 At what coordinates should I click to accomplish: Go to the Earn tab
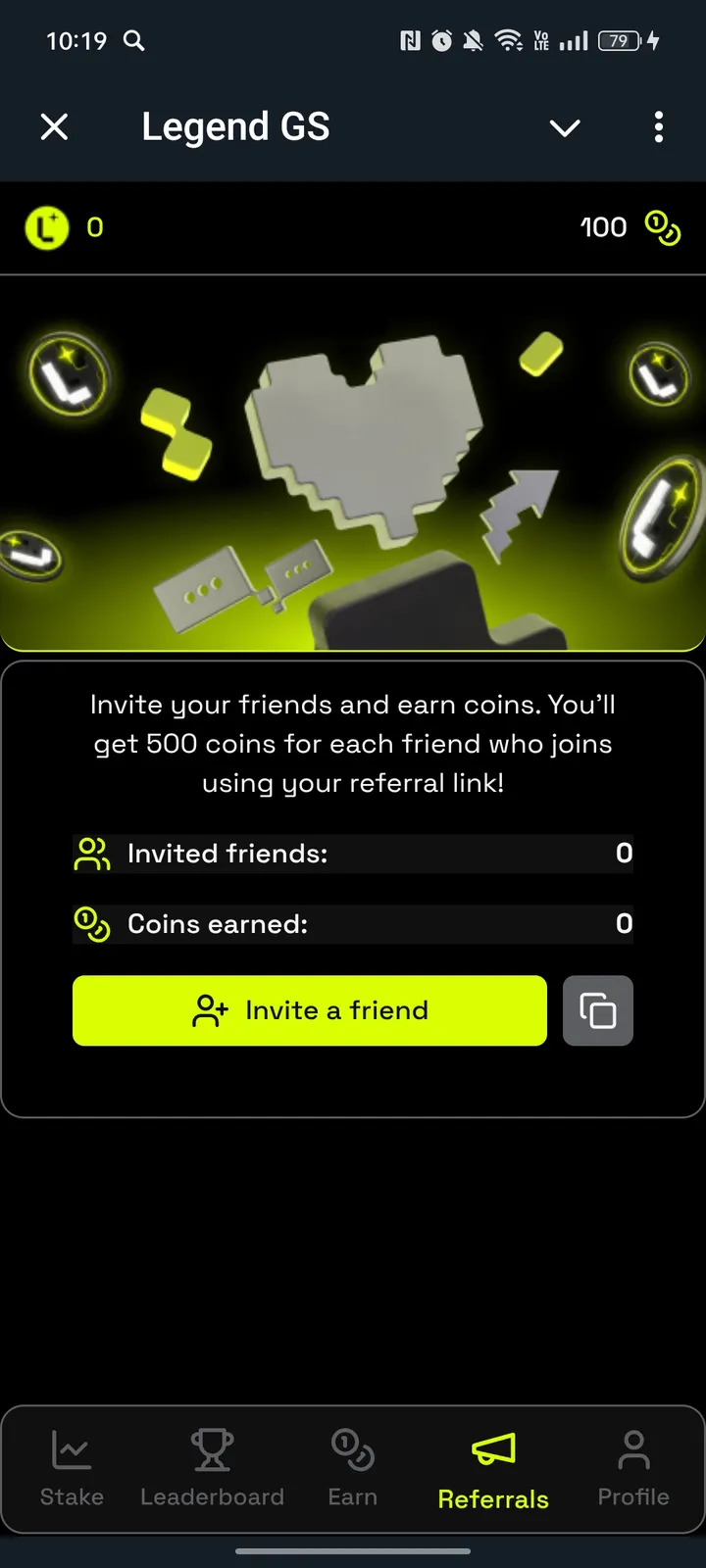(x=353, y=1468)
